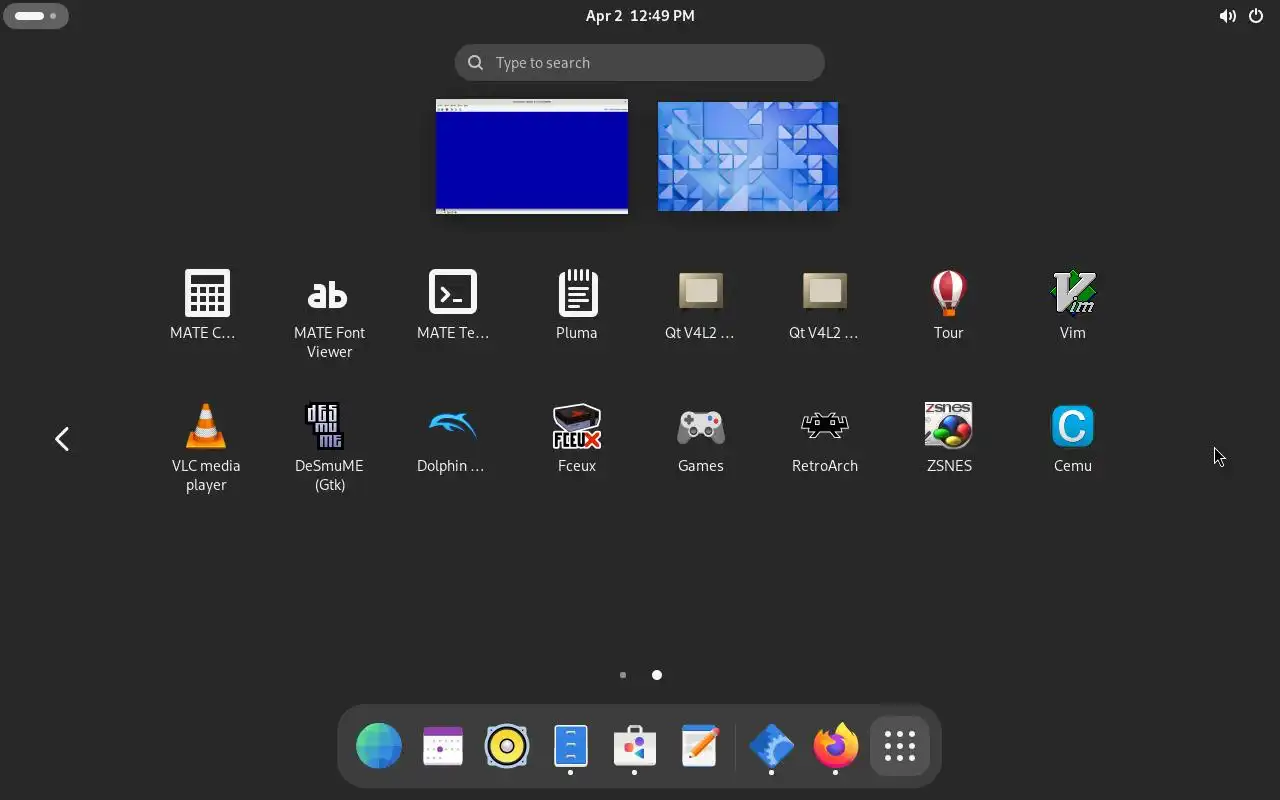This screenshot has width=1280, height=800.
Task: Open the ZSNES emulator
Action: pyautogui.click(x=948, y=428)
